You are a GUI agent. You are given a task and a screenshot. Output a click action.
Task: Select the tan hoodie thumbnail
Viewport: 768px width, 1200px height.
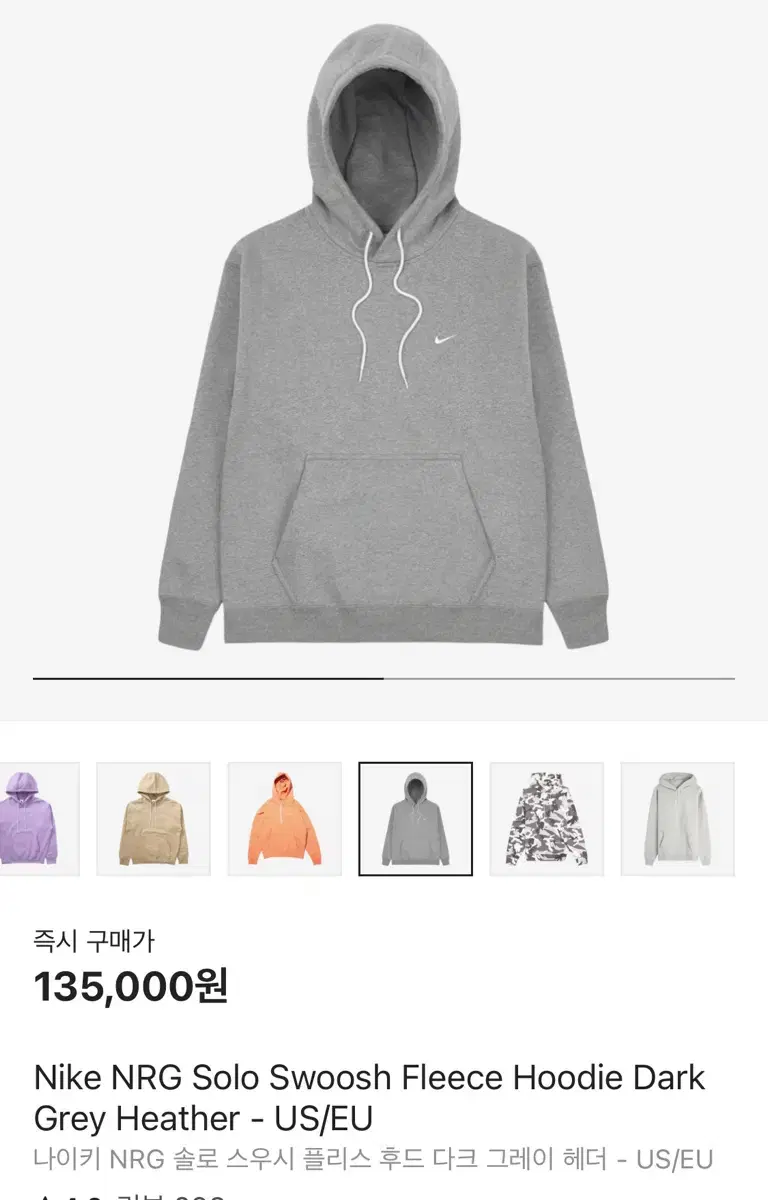pos(154,818)
